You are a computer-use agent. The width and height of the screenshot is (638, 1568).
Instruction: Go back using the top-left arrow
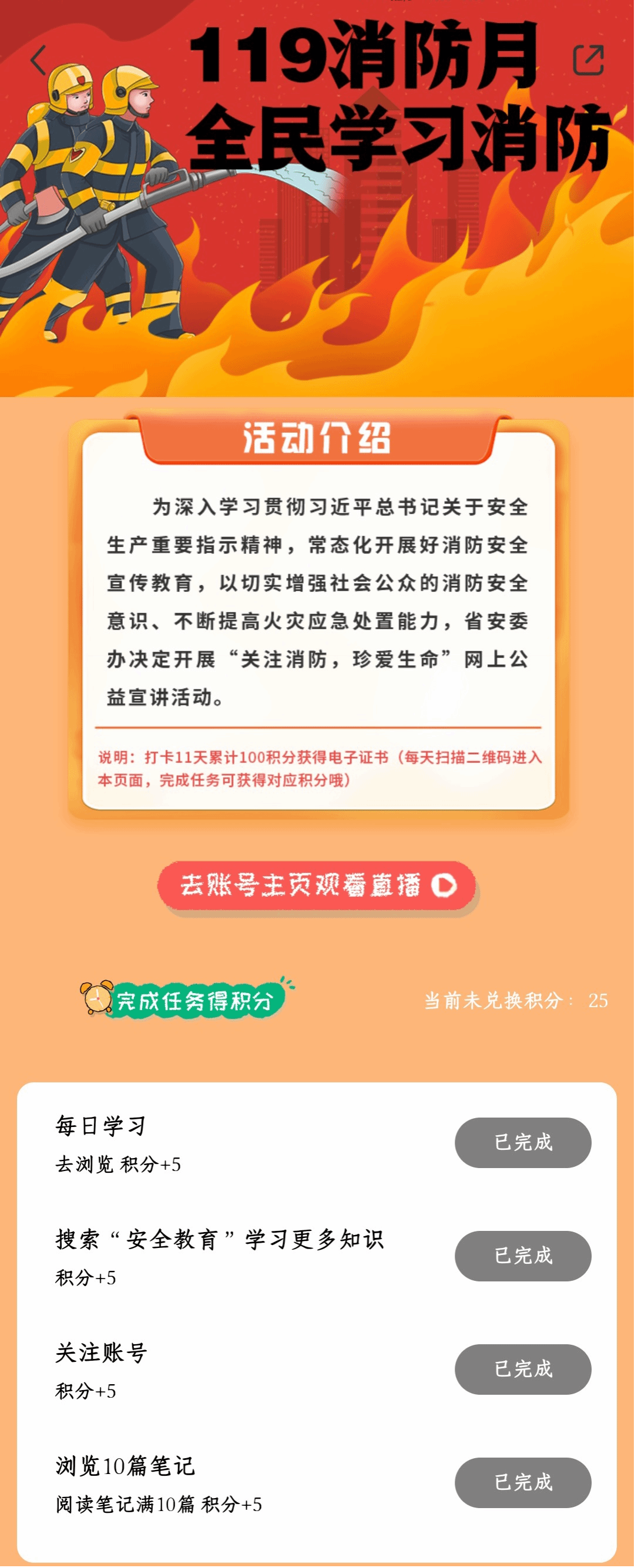[x=38, y=60]
